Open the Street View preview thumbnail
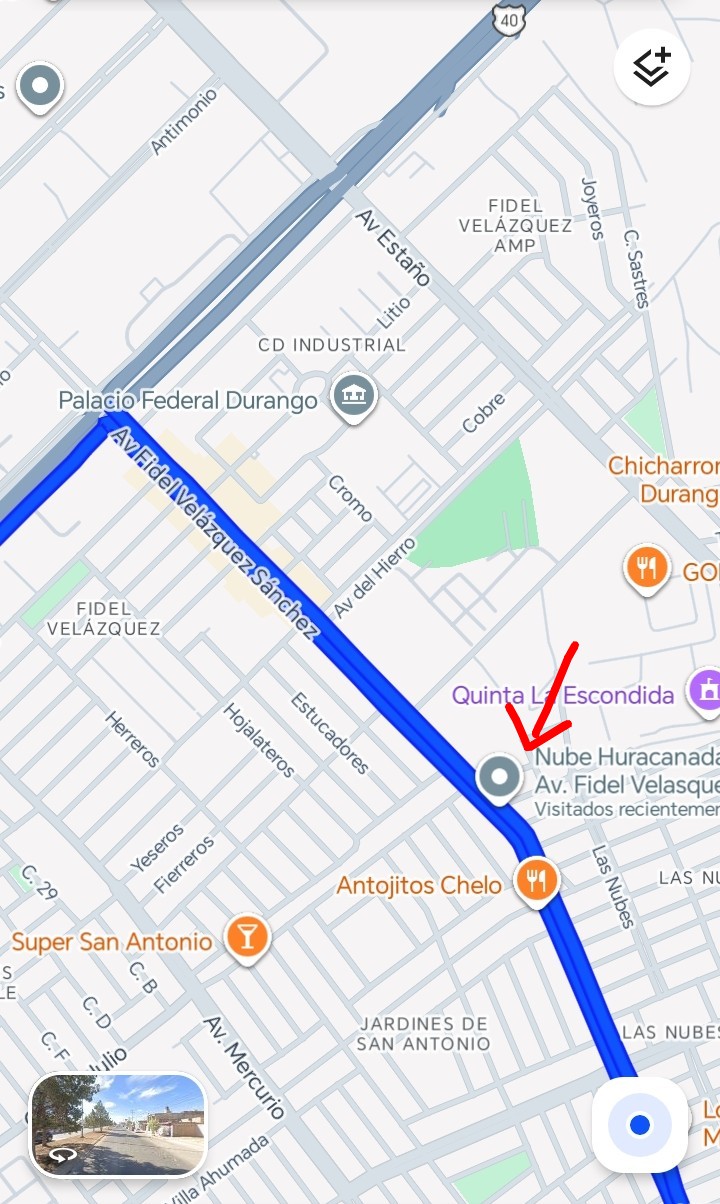720x1204 pixels. tap(118, 1124)
